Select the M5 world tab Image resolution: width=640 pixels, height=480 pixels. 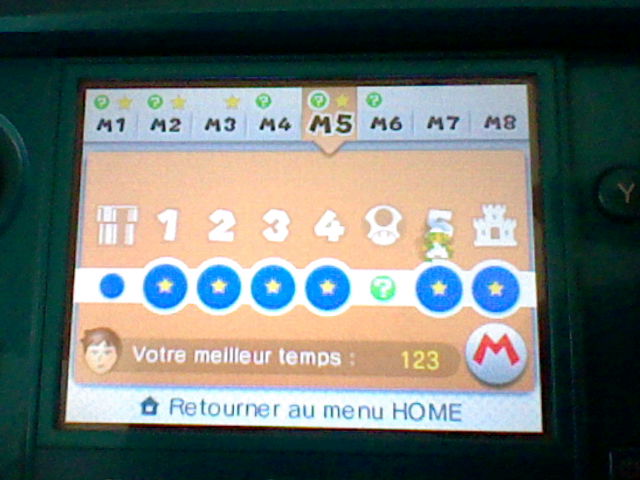pyautogui.click(x=331, y=123)
